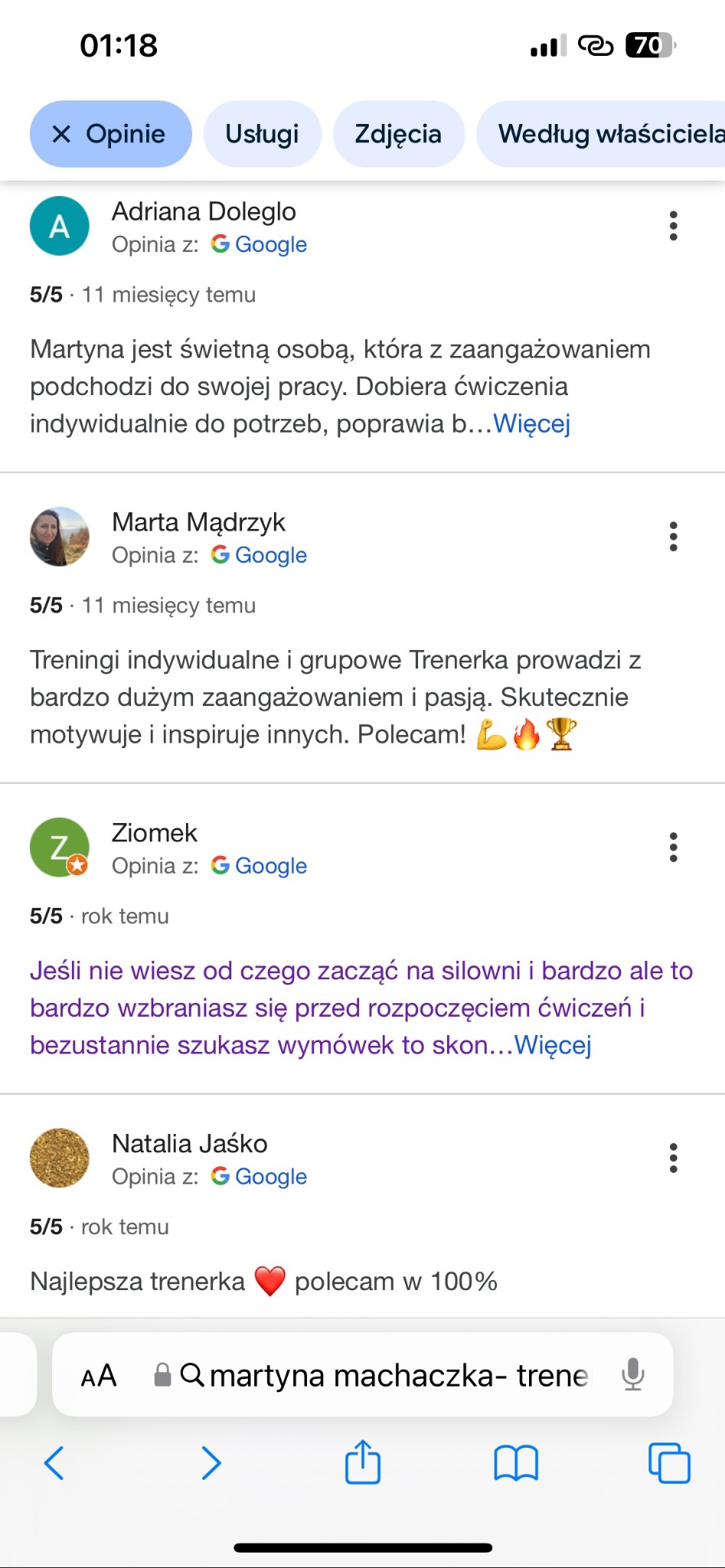Open options menu for Natalia Jaśko's review
This screenshot has width=725, height=1568.
tap(673, 1158)
